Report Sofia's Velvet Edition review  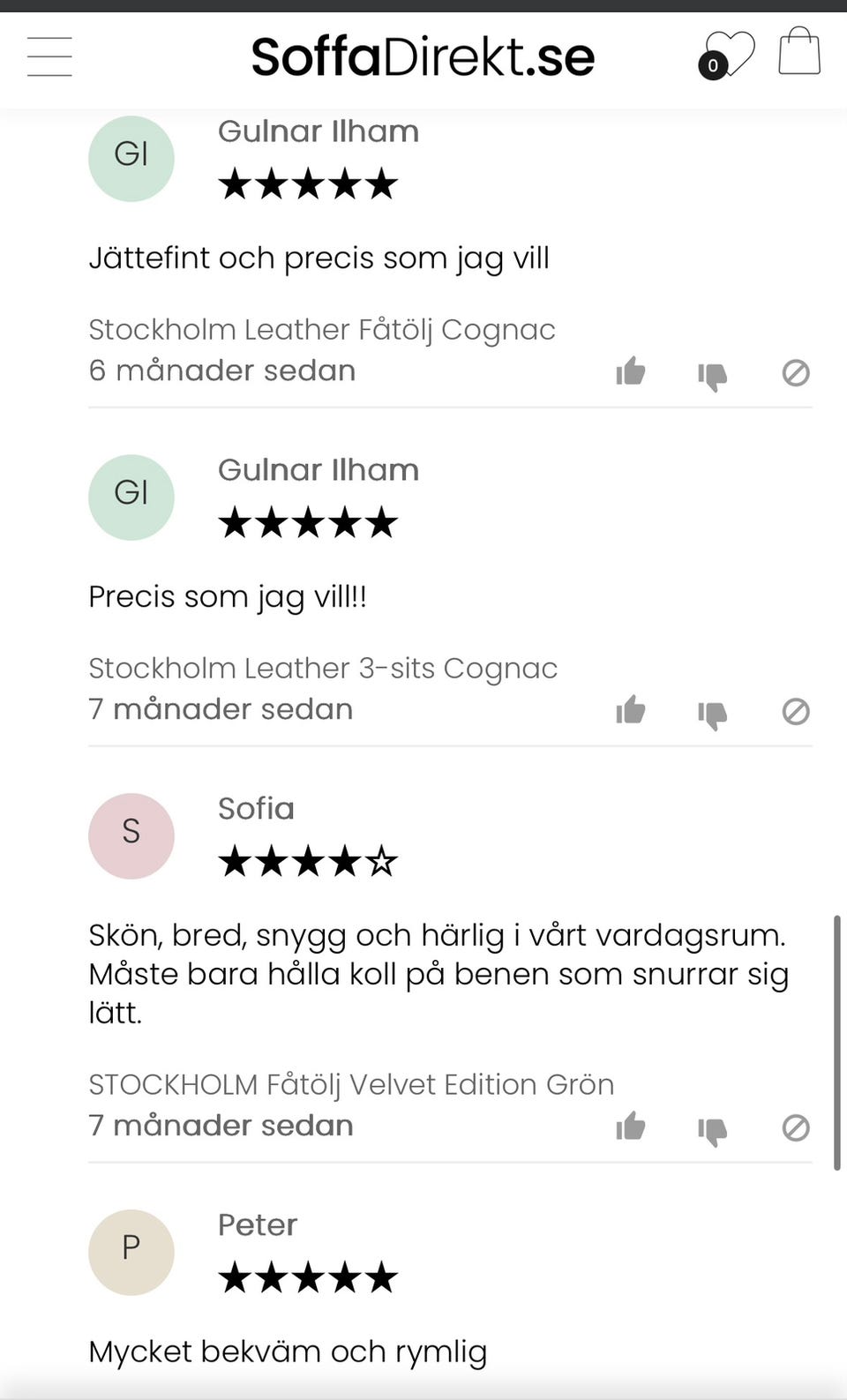pyautogui.click(x=795, y=1127)
